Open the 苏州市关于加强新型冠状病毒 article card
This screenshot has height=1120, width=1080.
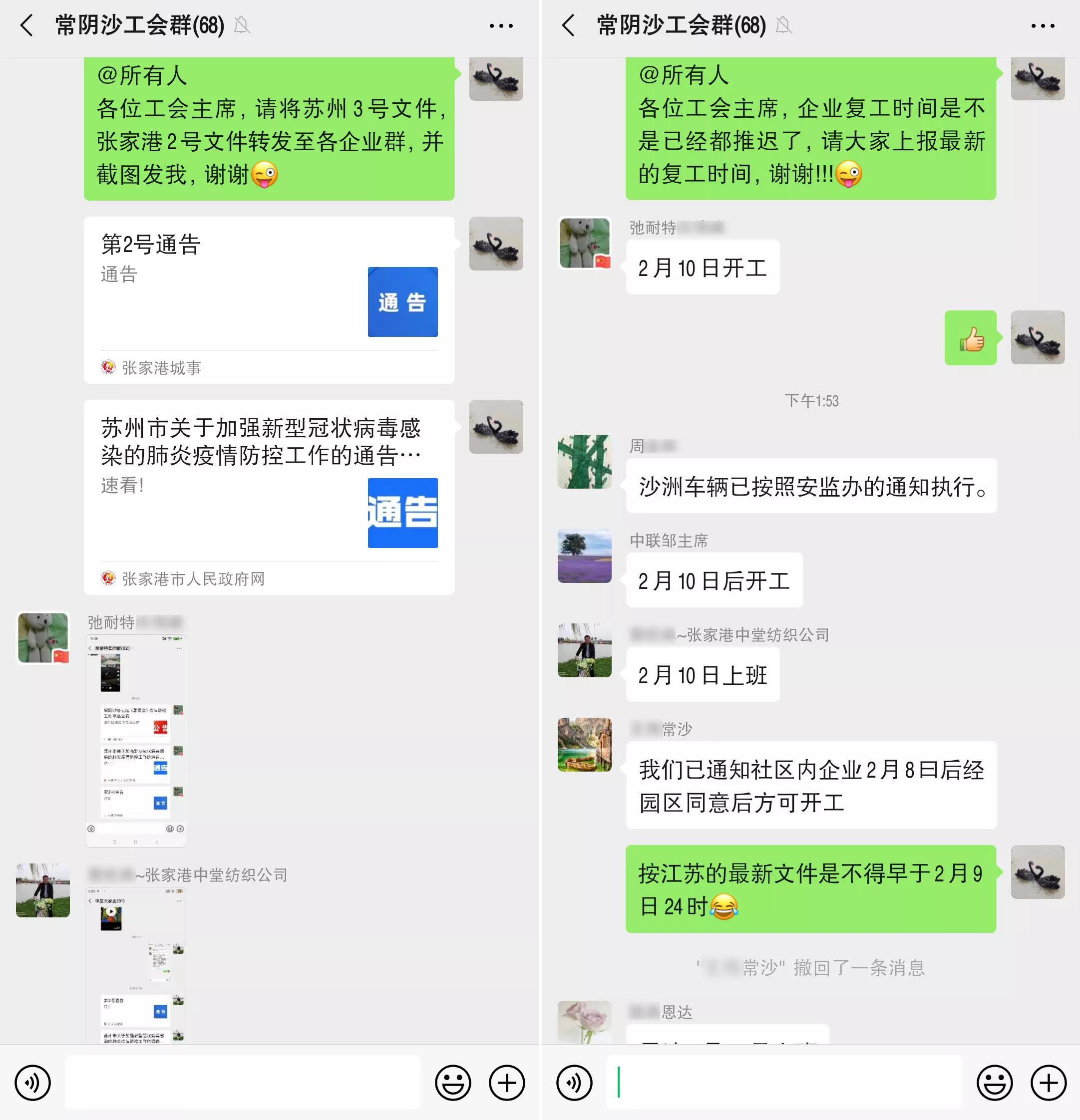[269, 497]
